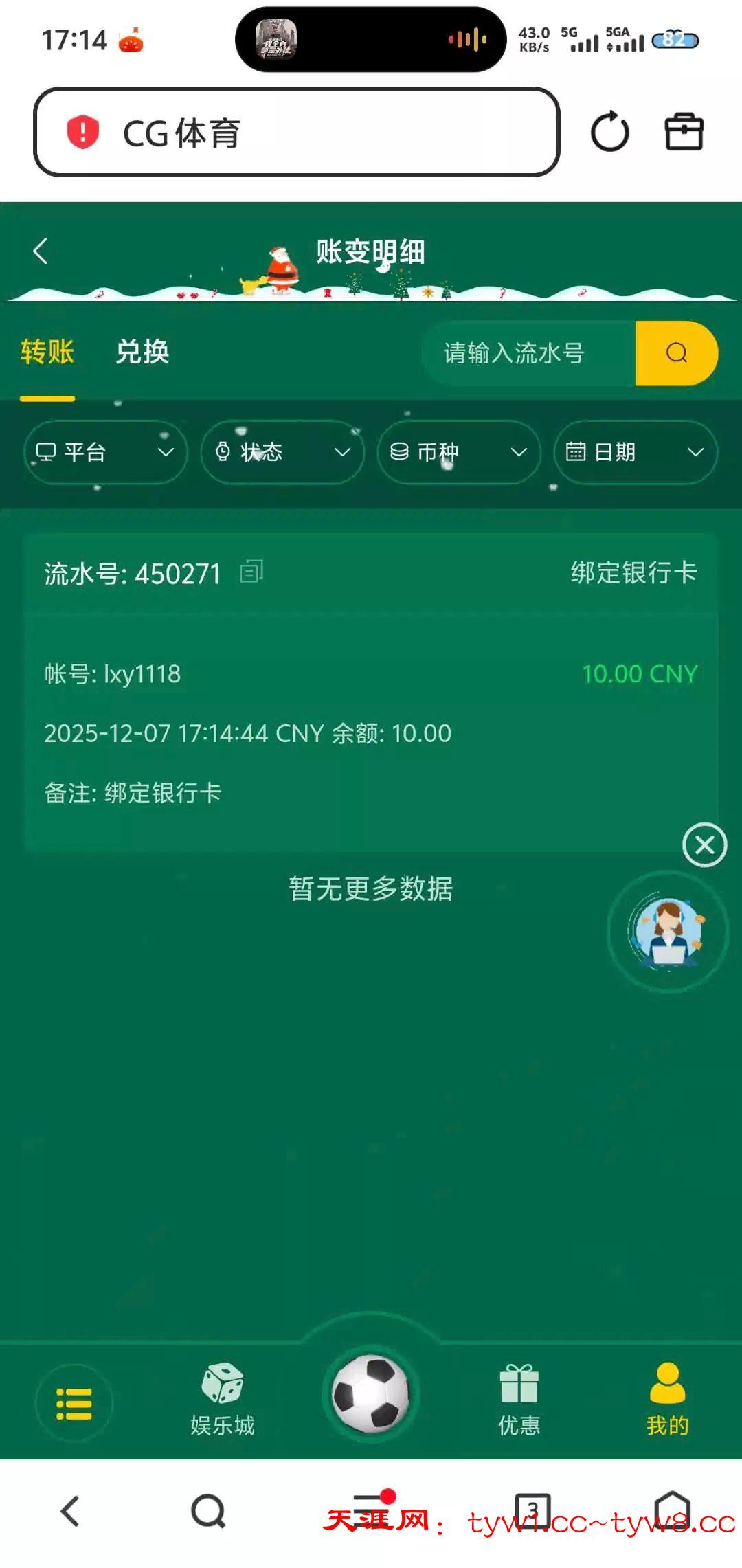Dismiss the floating customer service widget
Viewport: 742px width, 1568px height.
point(704,844)
